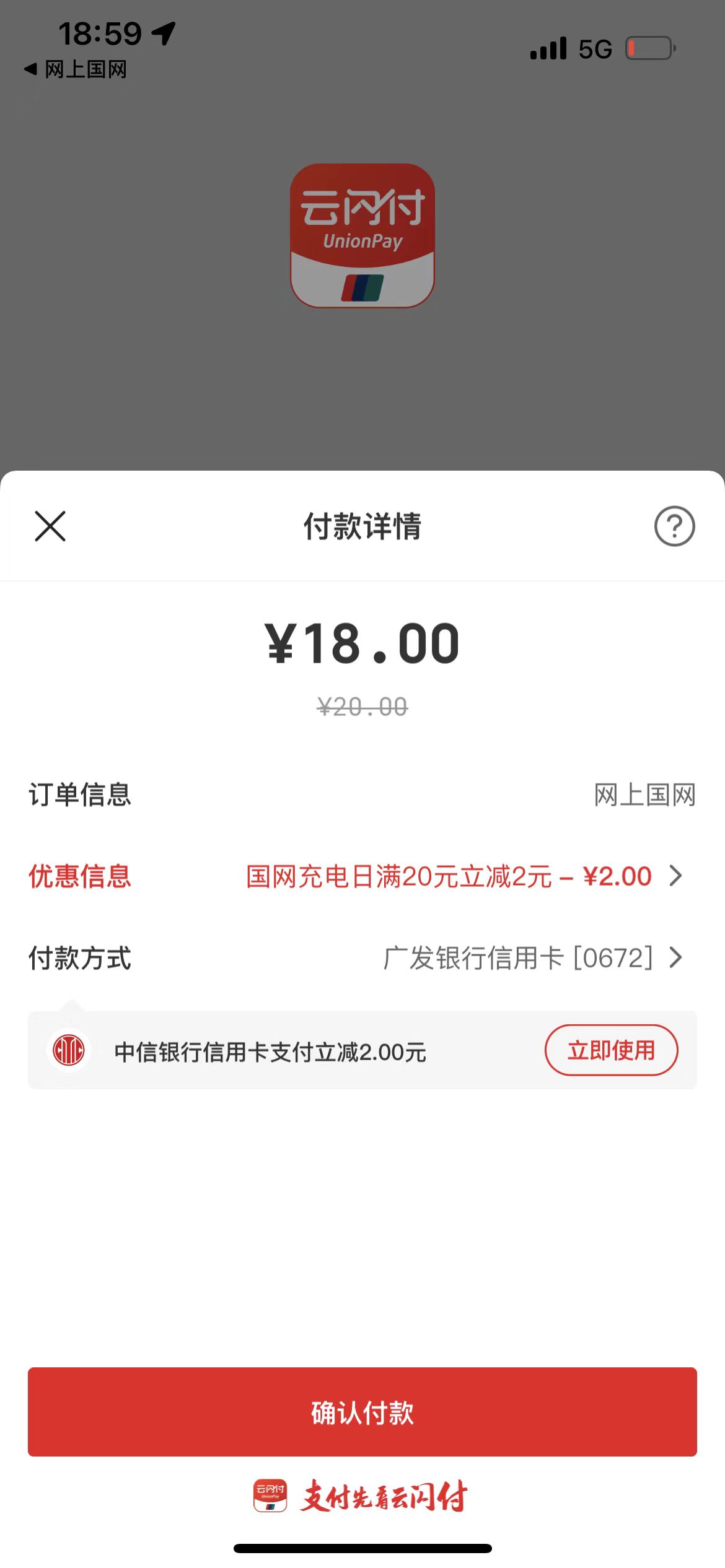Change 付款方式 from 广发银行信用卡

pos(362,958)
